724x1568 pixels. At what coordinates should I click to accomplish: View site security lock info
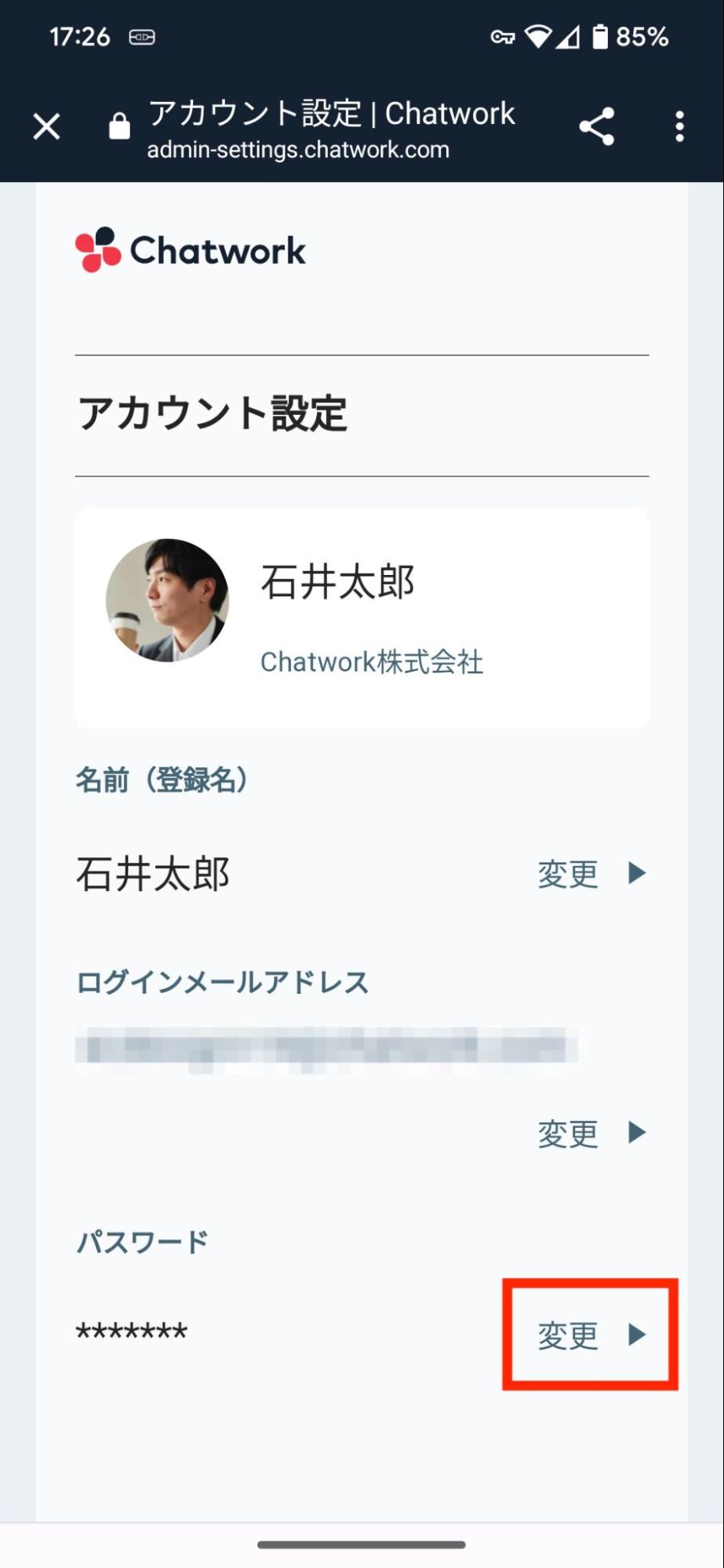pyautogui.click(x=119, y=126)
